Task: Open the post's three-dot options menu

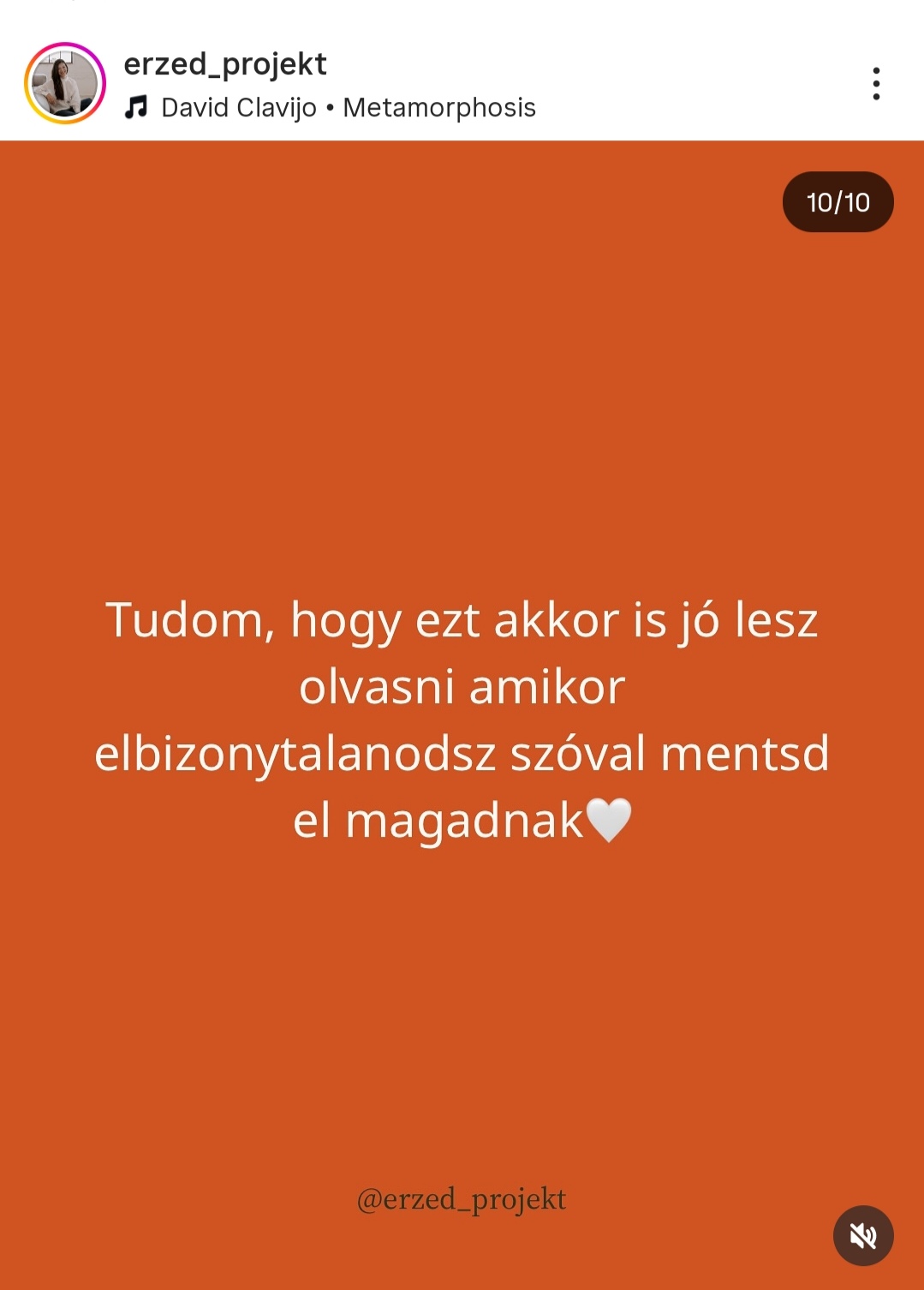Action: [x=875, y=84]
